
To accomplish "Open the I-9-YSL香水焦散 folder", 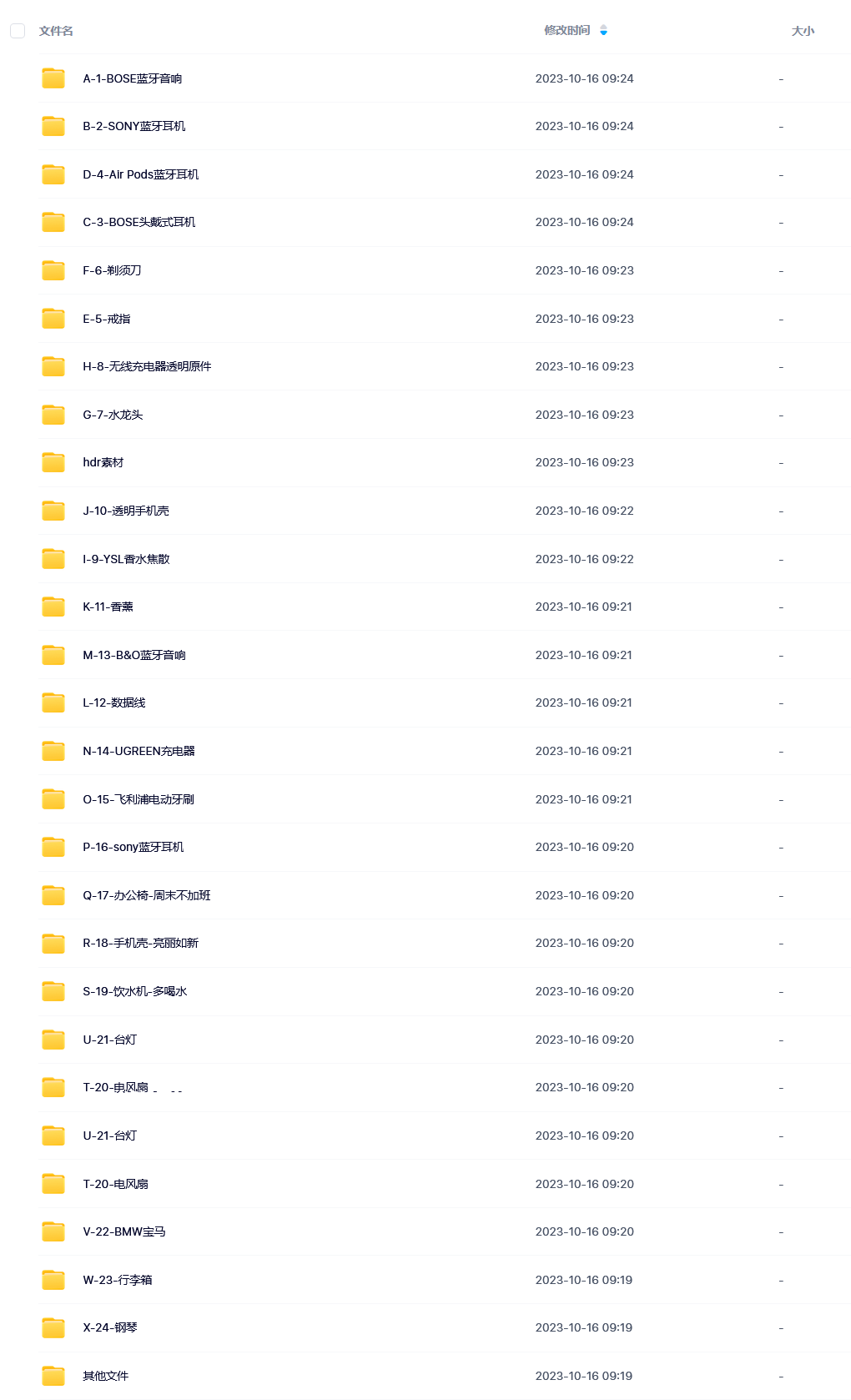I will tap(126, 559).
